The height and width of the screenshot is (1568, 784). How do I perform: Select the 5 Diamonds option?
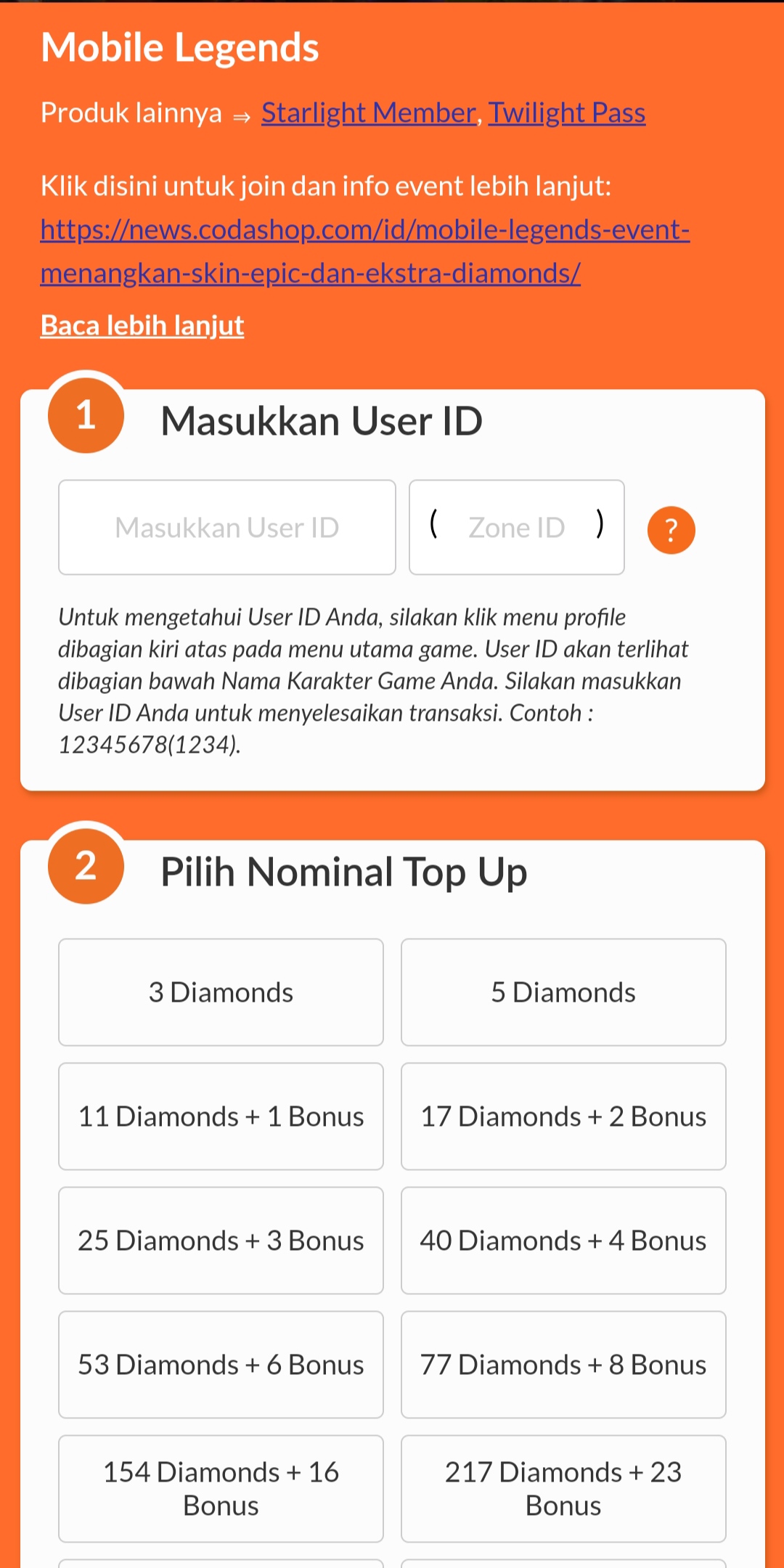(563, 992)
